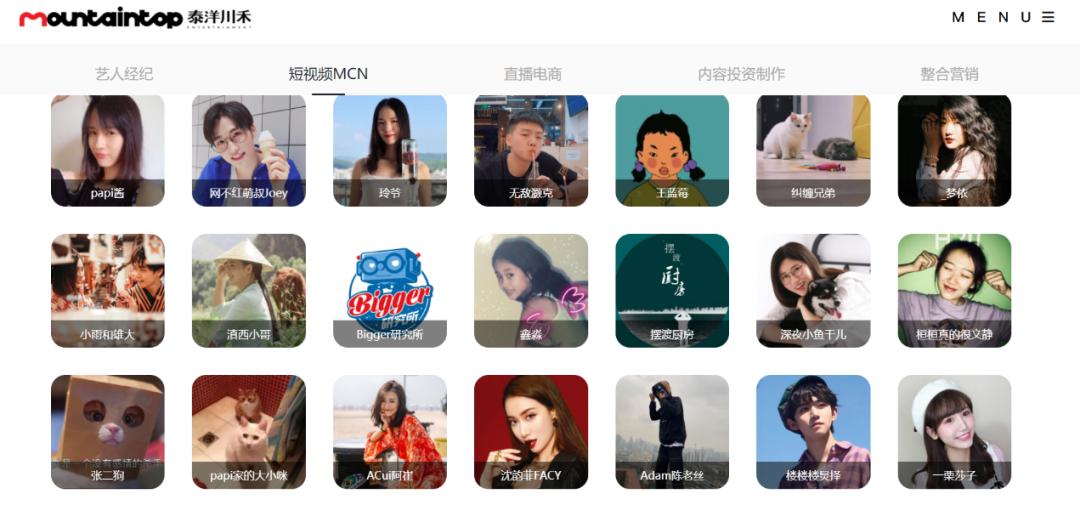Image resolution: width=1080 pixels, height=511 pixels.
Task: Open the 小雨和雄大 tile
Action: click(x=107, y=291)
